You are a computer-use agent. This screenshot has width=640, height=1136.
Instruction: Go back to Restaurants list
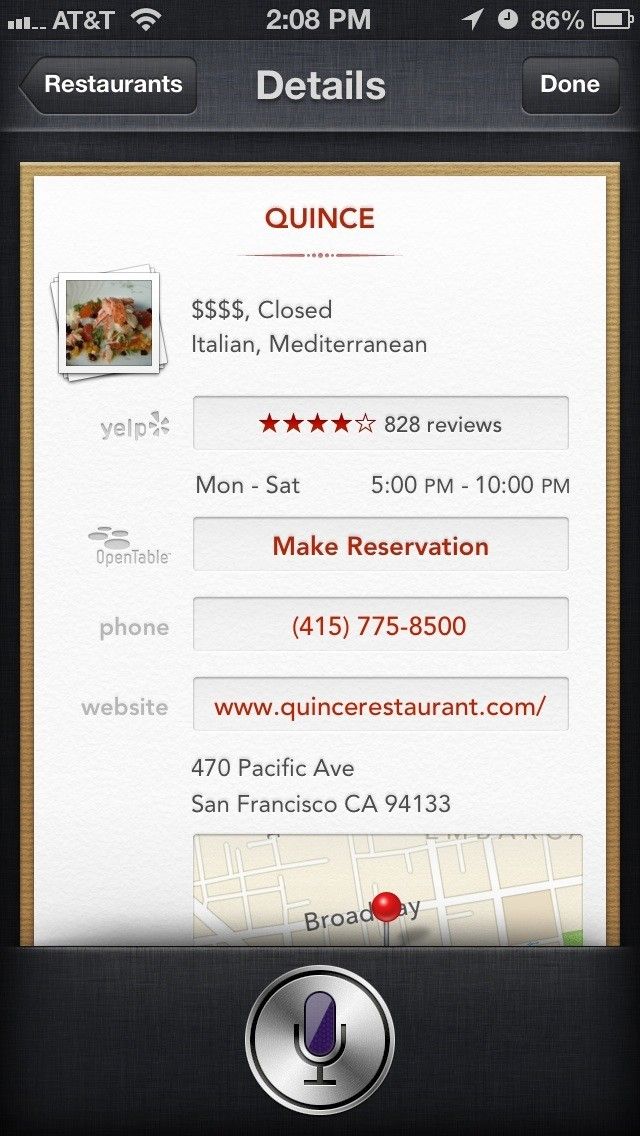[108, 85]
